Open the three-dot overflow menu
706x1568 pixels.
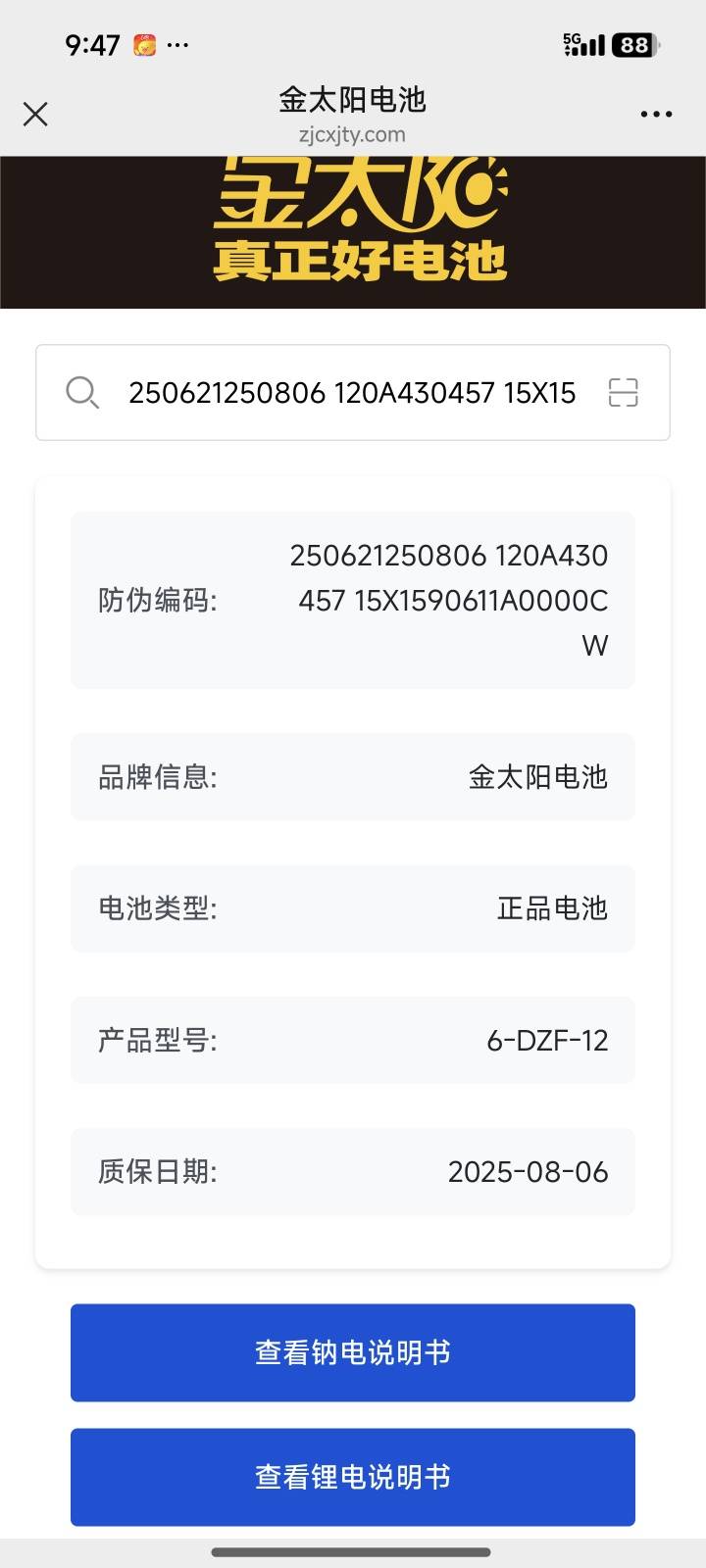(x=656, y=115)
